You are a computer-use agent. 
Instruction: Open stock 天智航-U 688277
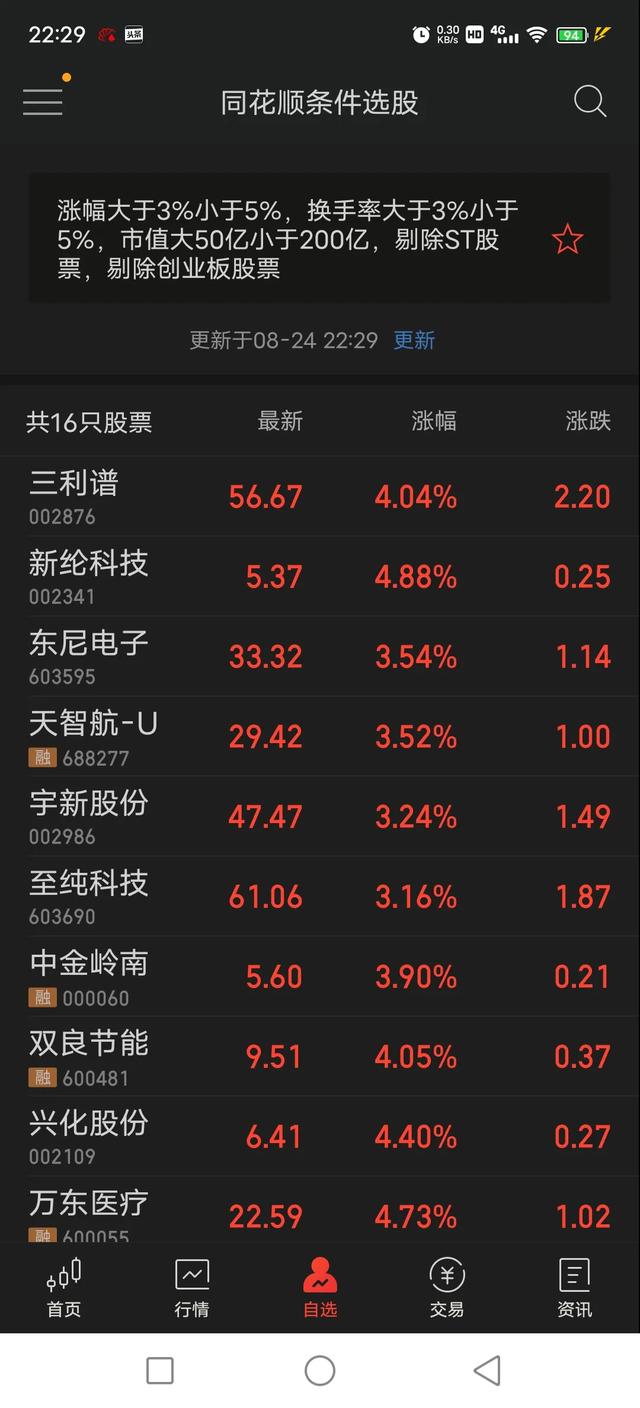coord(320,737)
